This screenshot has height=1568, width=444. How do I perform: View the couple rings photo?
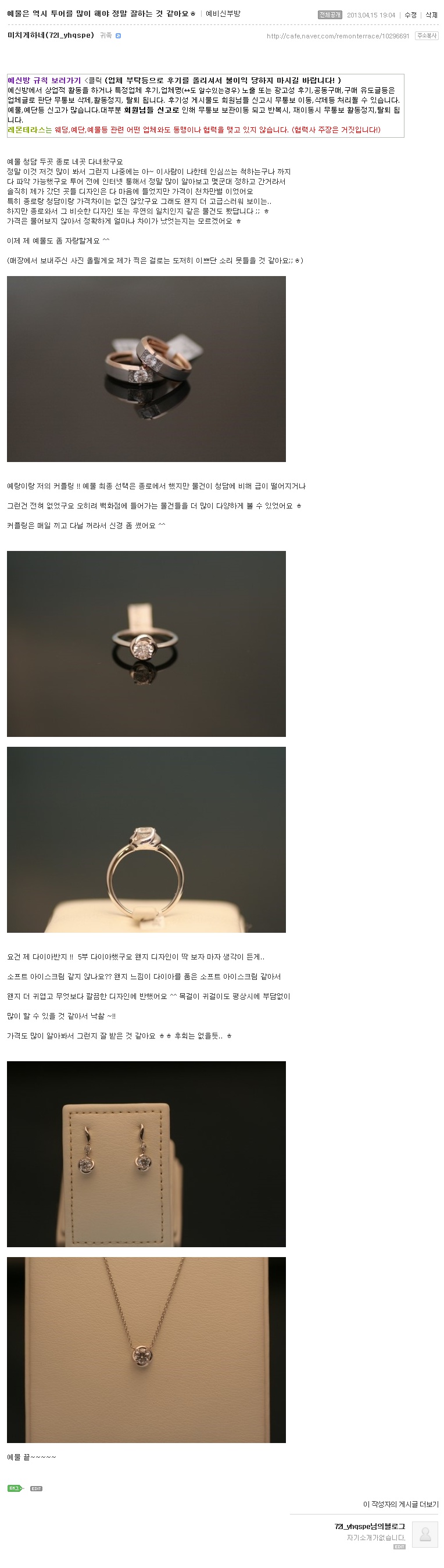(146, 369)
